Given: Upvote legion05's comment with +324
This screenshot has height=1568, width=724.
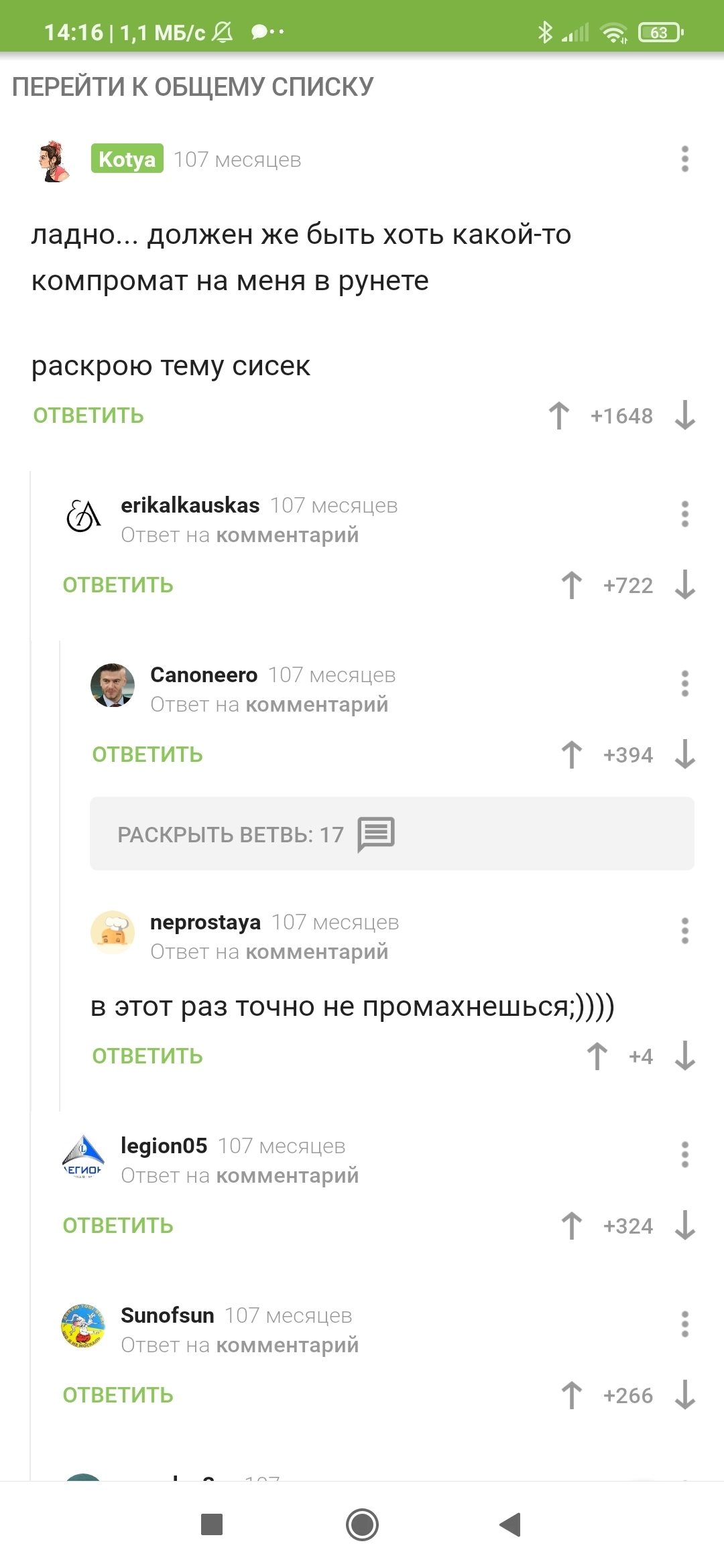Looking at the screenshot, I should point(571,1226).
